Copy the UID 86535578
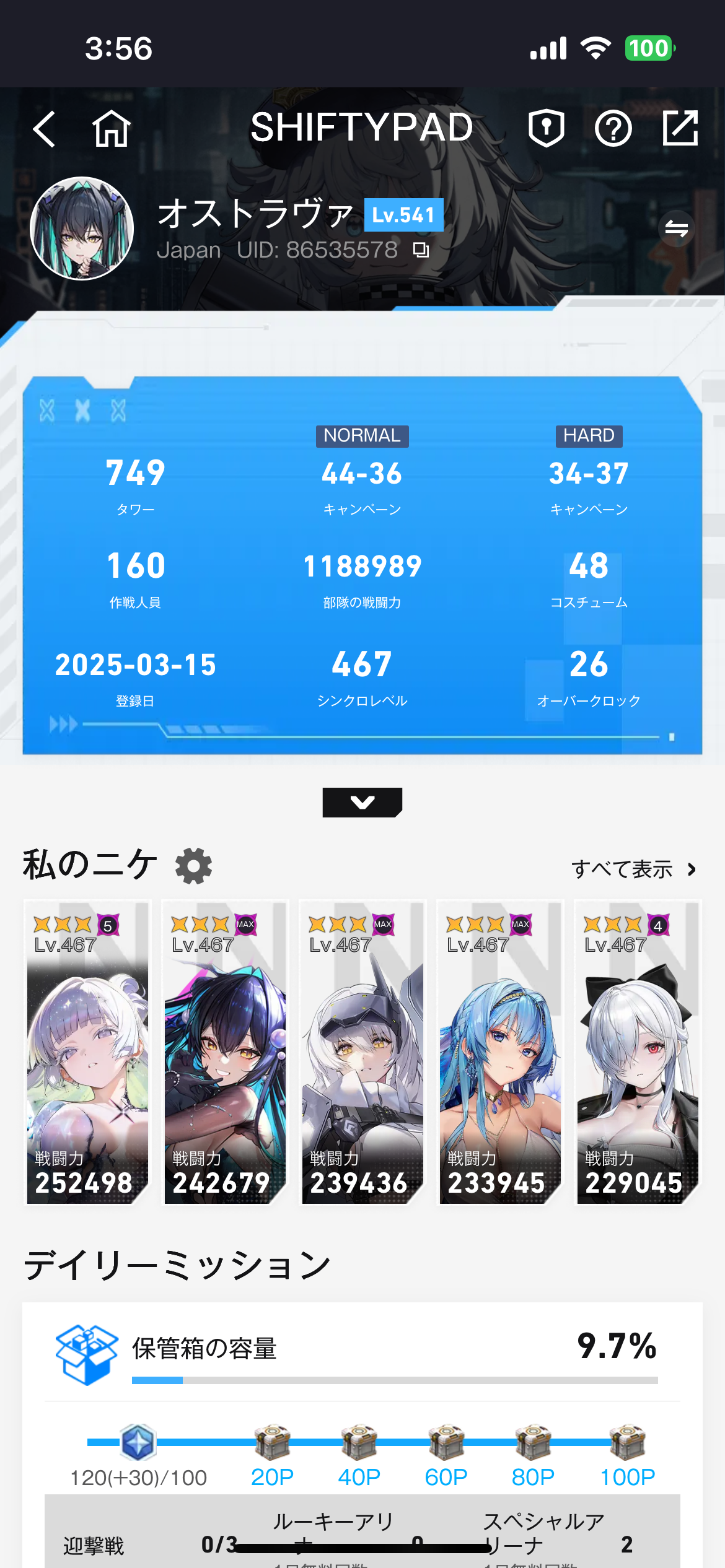The height and width of the screenshot is (1568, 725). coord(421,250)
